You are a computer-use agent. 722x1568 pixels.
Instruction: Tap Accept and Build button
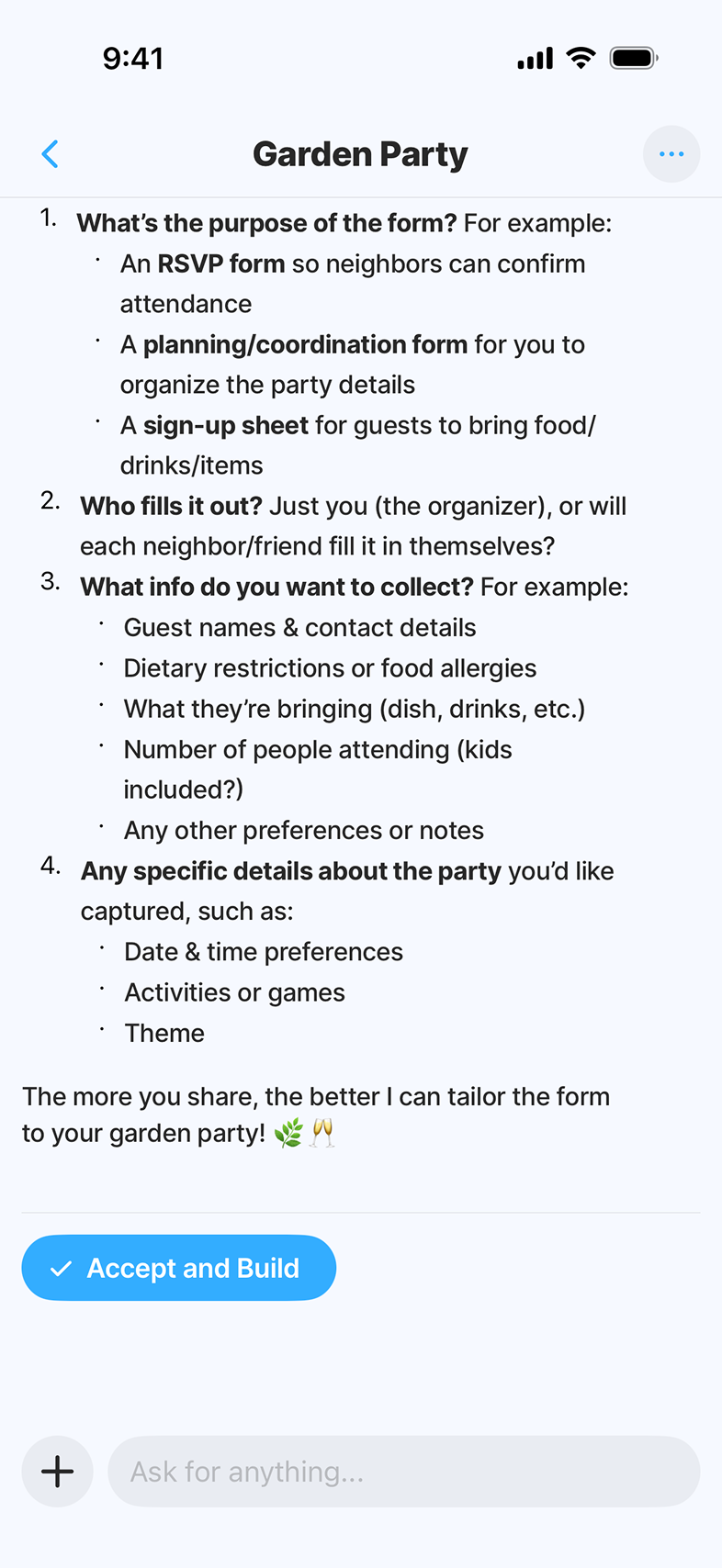tap(179, 1268)
